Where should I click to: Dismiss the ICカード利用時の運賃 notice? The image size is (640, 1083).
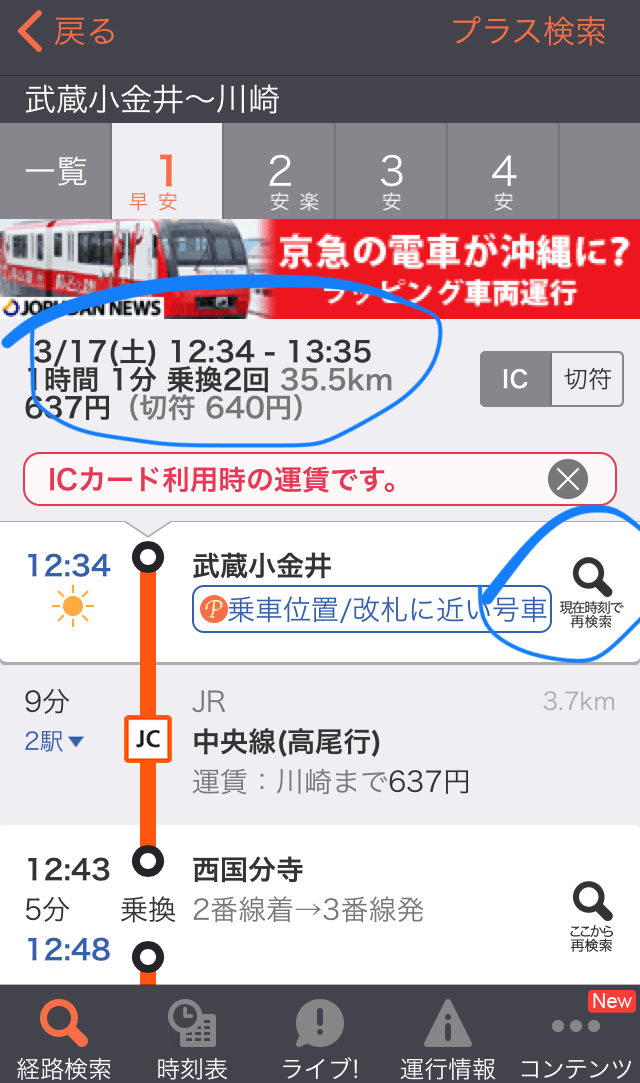point(568,479)
